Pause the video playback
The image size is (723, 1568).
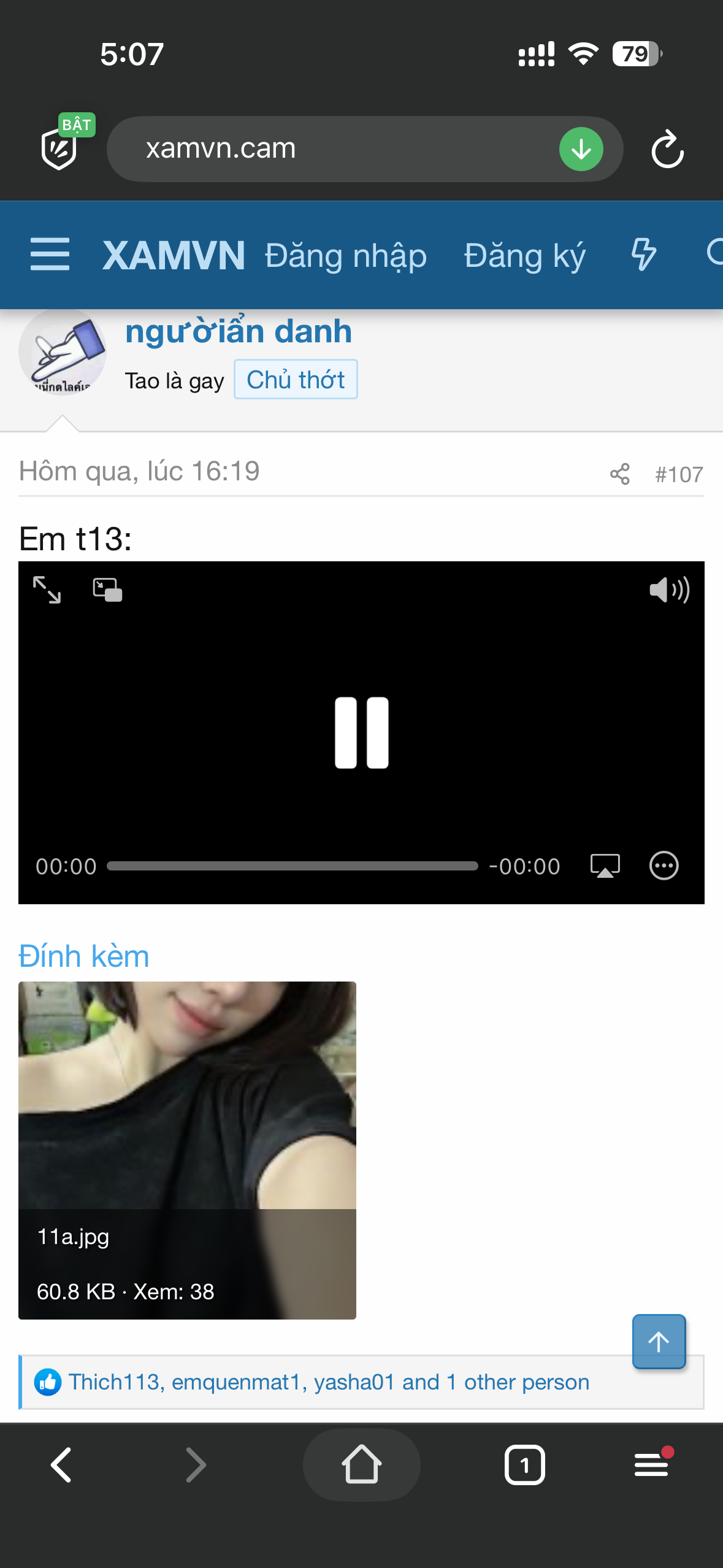[361, 732]
